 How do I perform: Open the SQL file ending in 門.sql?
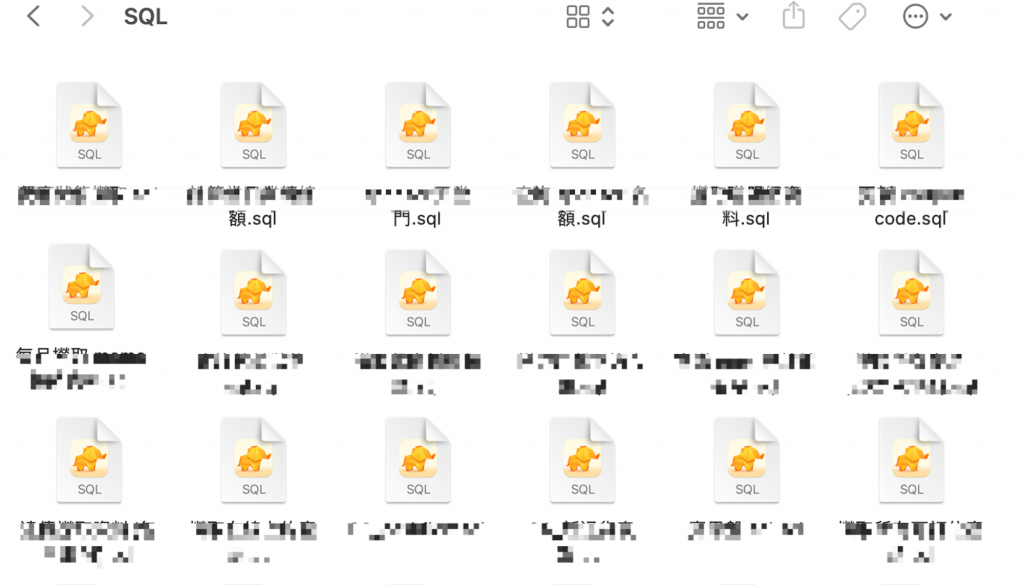click(x=418, y=126)
